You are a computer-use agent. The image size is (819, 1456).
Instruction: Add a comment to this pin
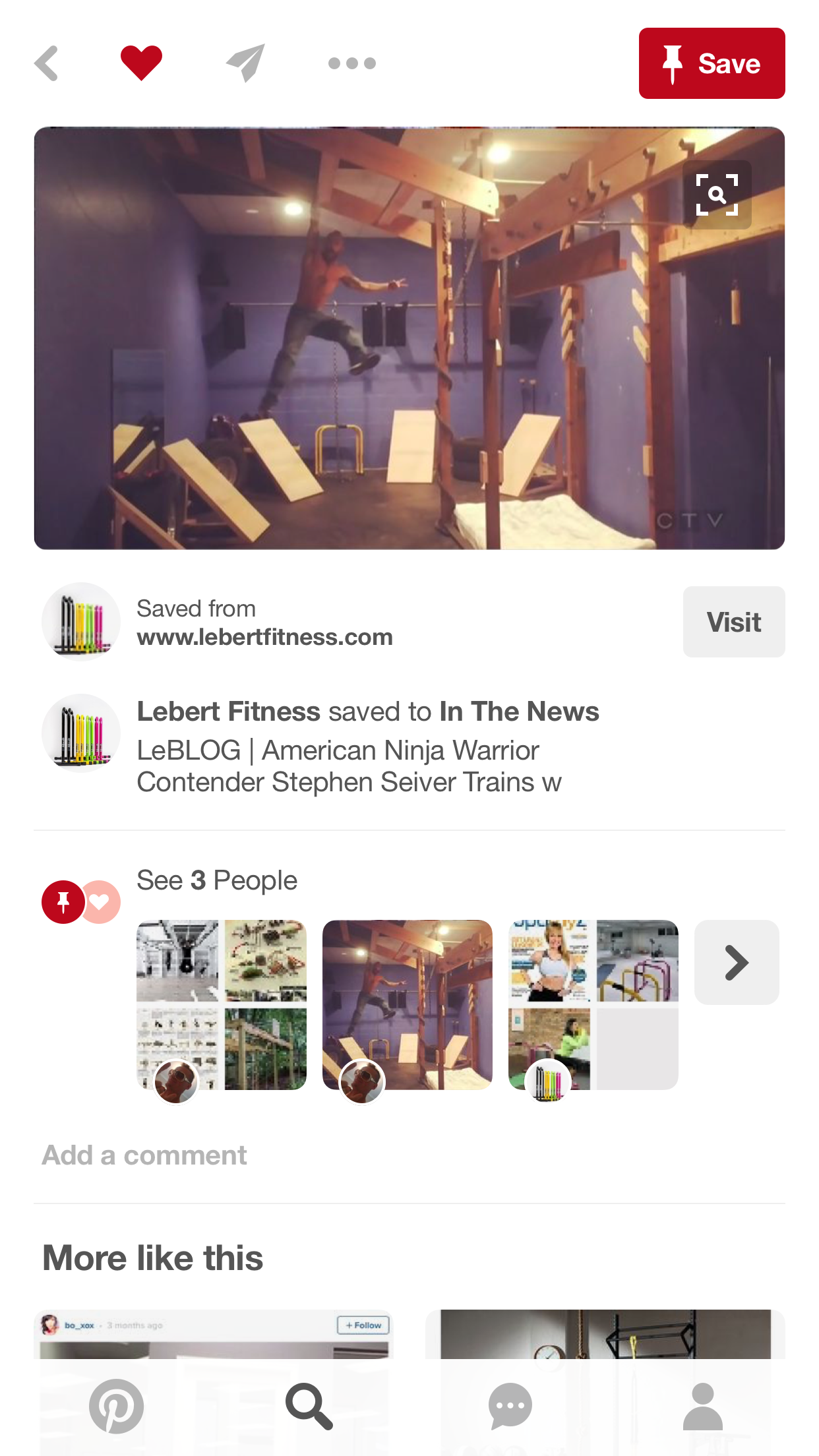pos(145,1155)
